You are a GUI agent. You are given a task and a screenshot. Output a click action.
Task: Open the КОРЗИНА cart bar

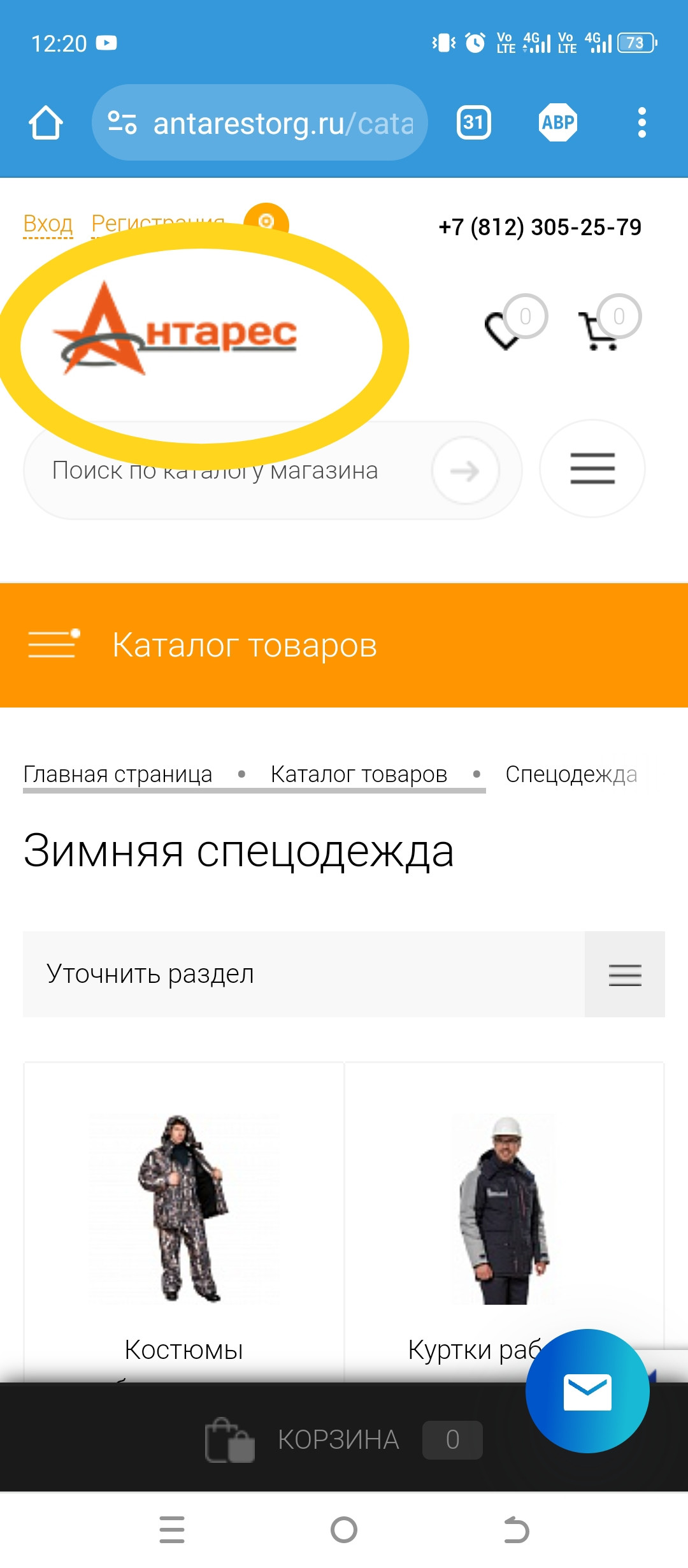[x=338, y=1440]
